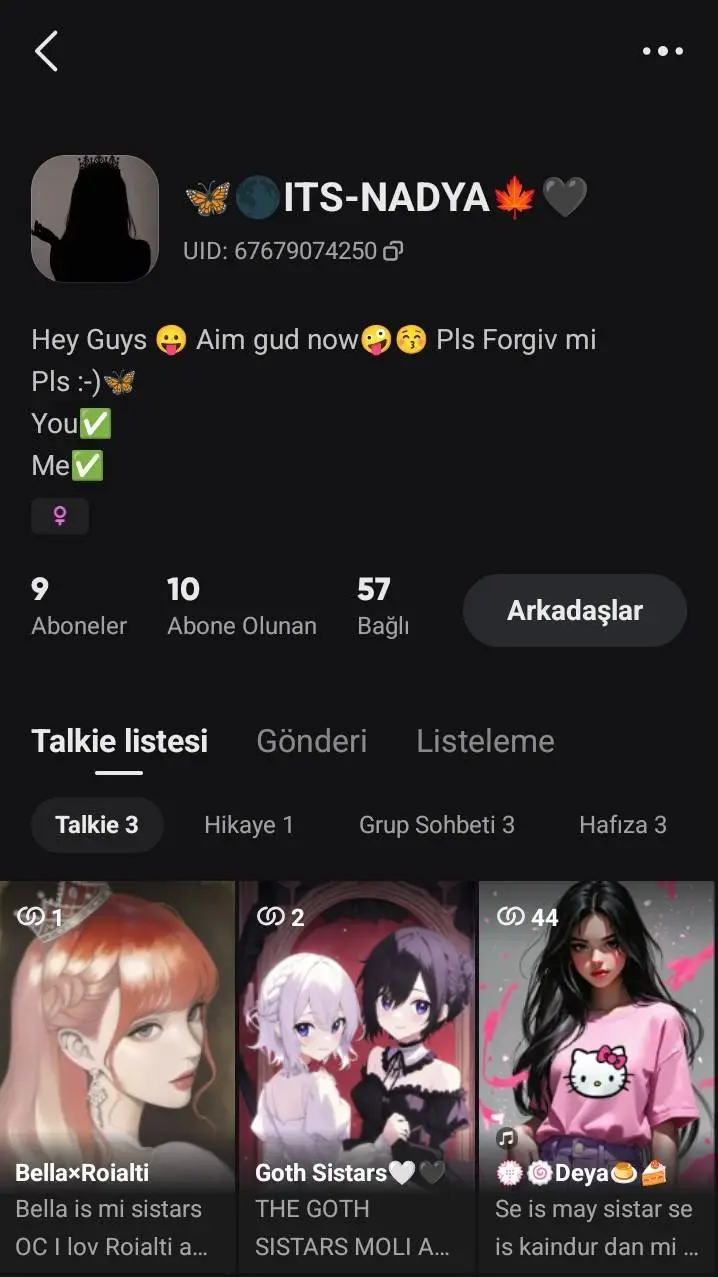Open the Bella×Roialti talkie card
This screenshot has width=718, height=1277.
(x=117, y=1078)
